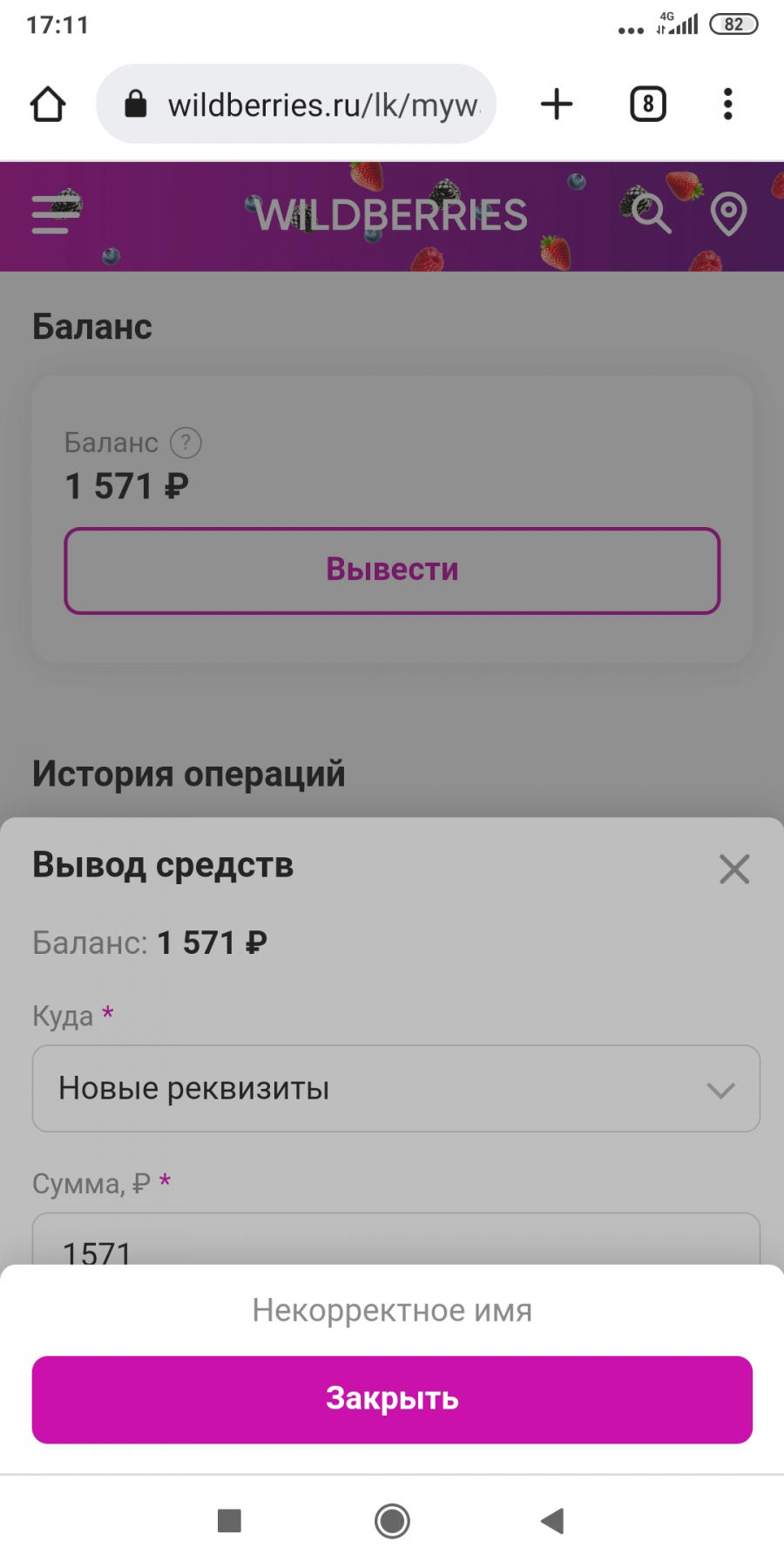Open the browser overflow menu
The width and height of the screenshot is (784, 1568).
tap(728, 104)
